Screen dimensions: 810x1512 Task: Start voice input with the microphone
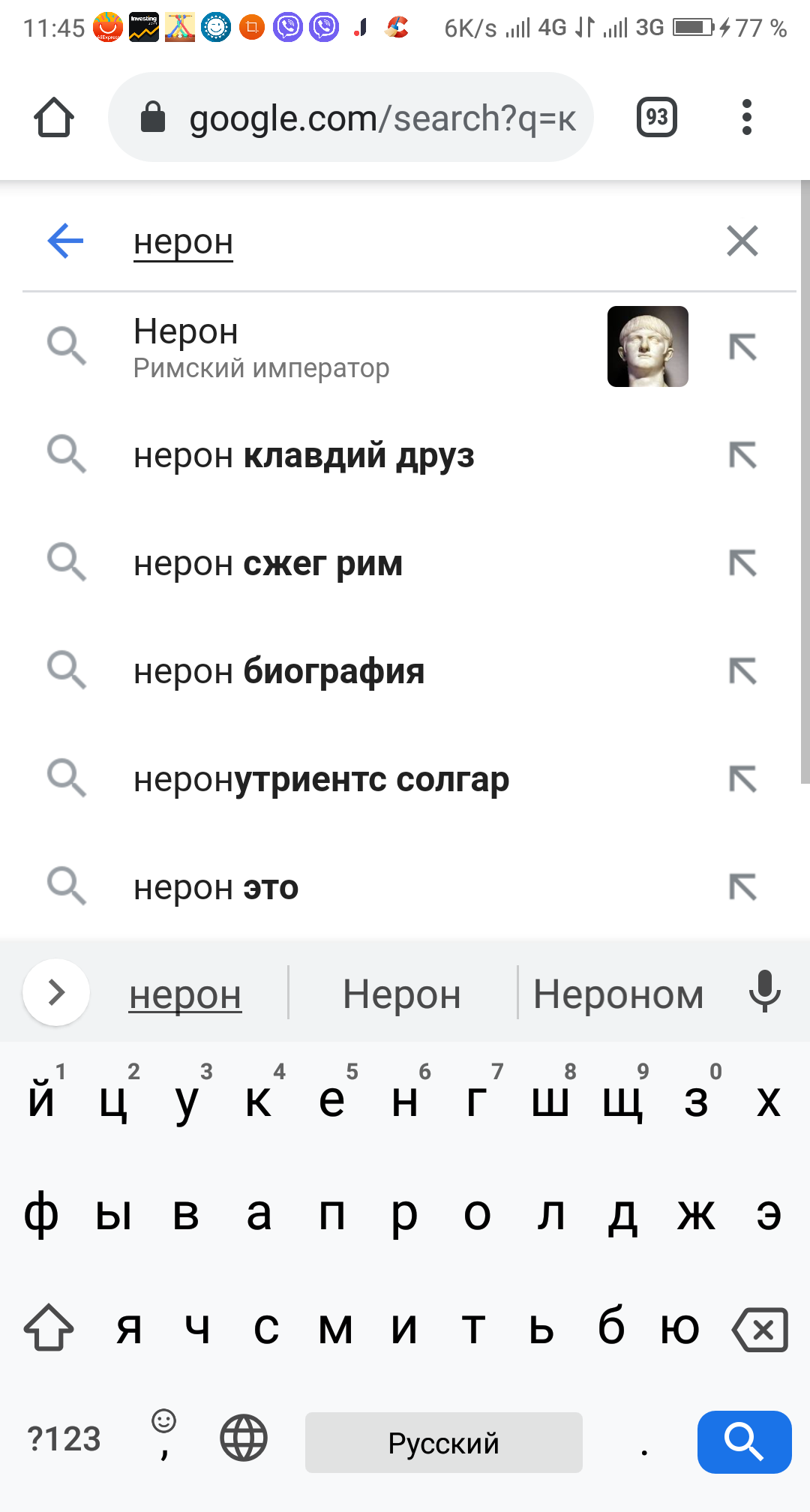[x=764, y=991]
